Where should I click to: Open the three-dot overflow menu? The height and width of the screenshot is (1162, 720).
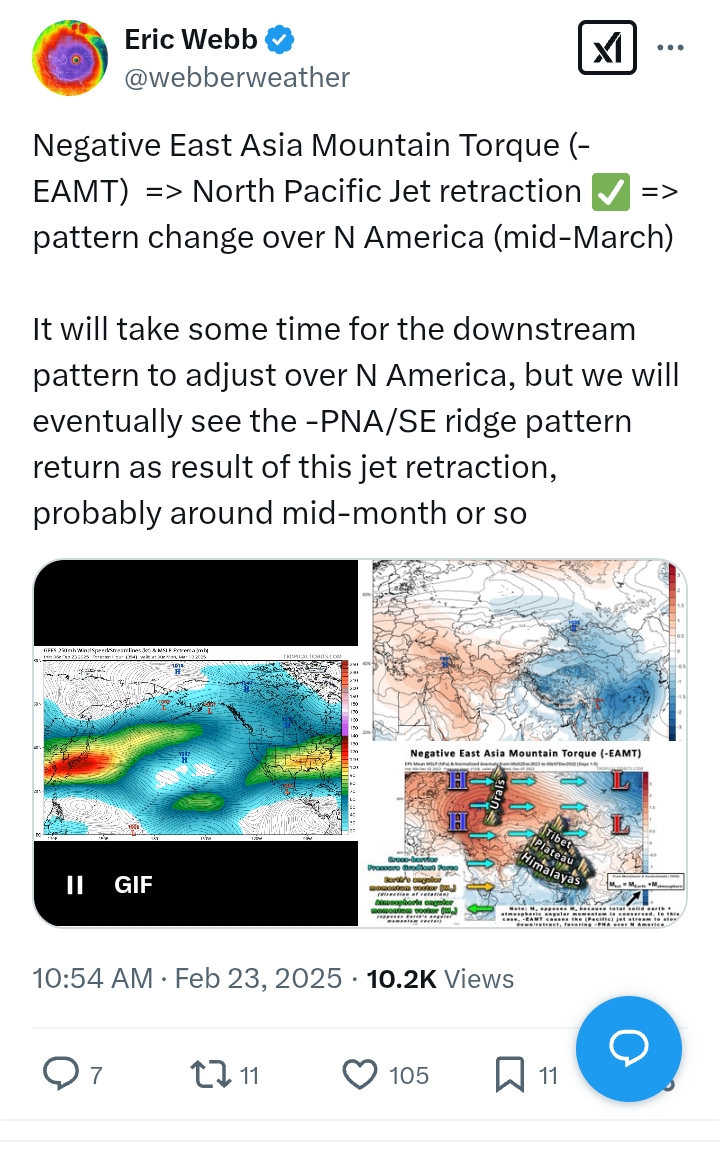pos(670,48)
